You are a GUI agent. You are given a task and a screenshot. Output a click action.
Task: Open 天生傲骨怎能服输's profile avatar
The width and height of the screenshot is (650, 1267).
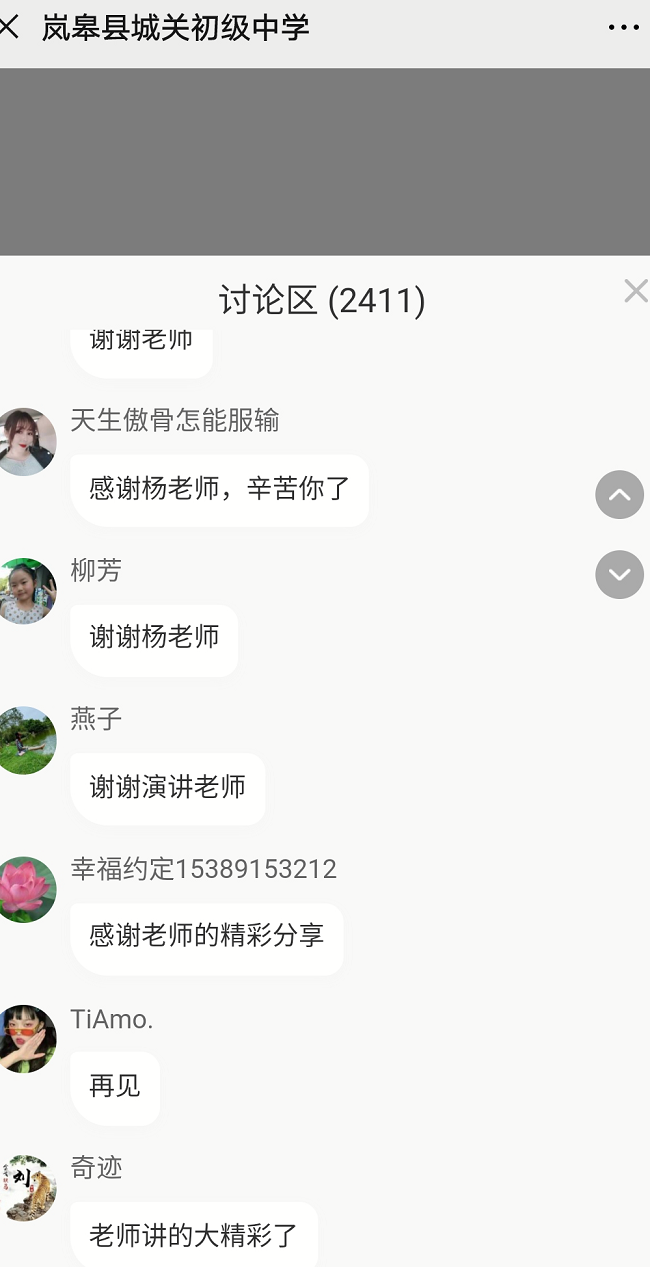tap(26, 441)
